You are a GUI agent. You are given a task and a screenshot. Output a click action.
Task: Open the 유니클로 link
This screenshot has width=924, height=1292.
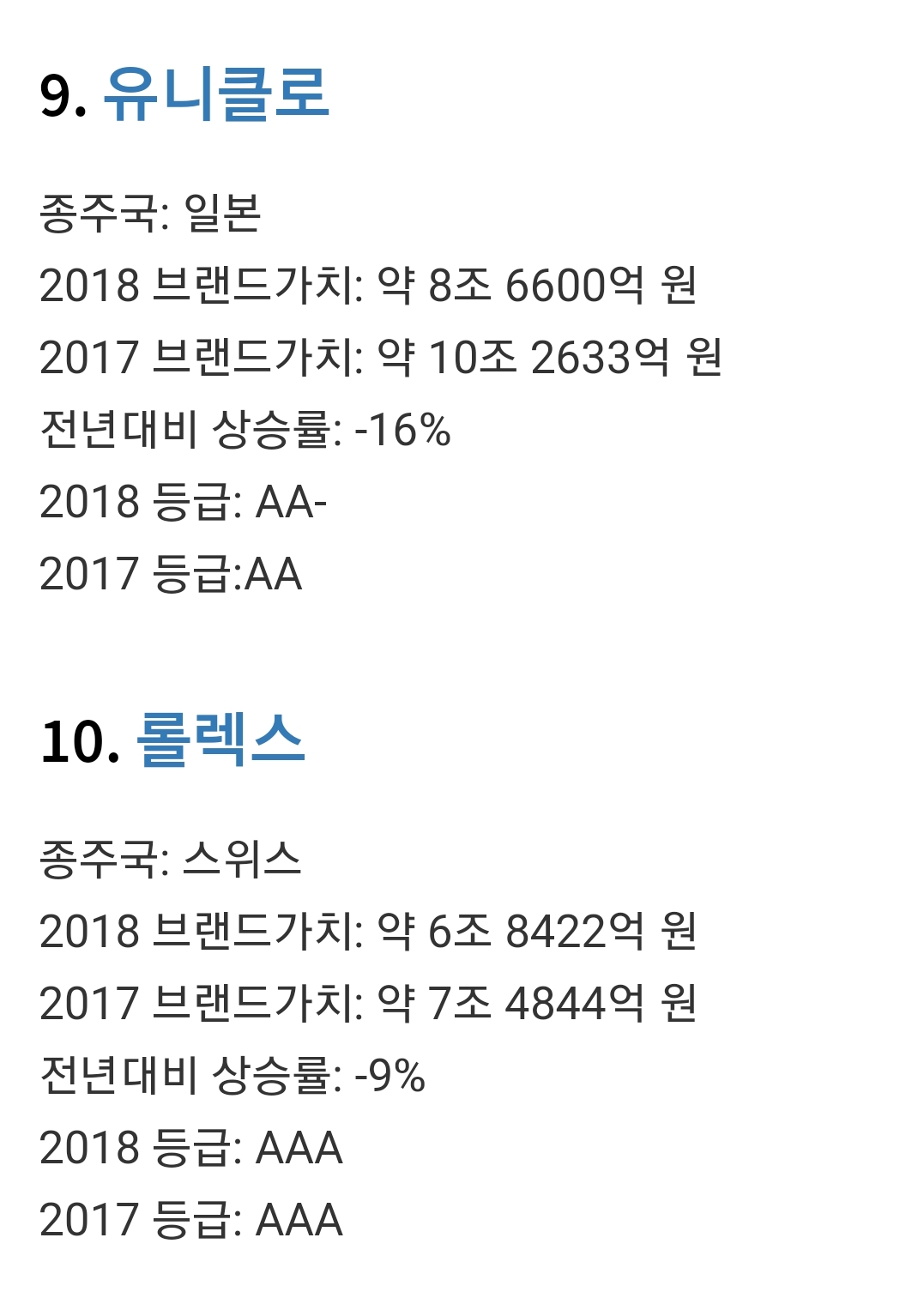tap(216, 94)
